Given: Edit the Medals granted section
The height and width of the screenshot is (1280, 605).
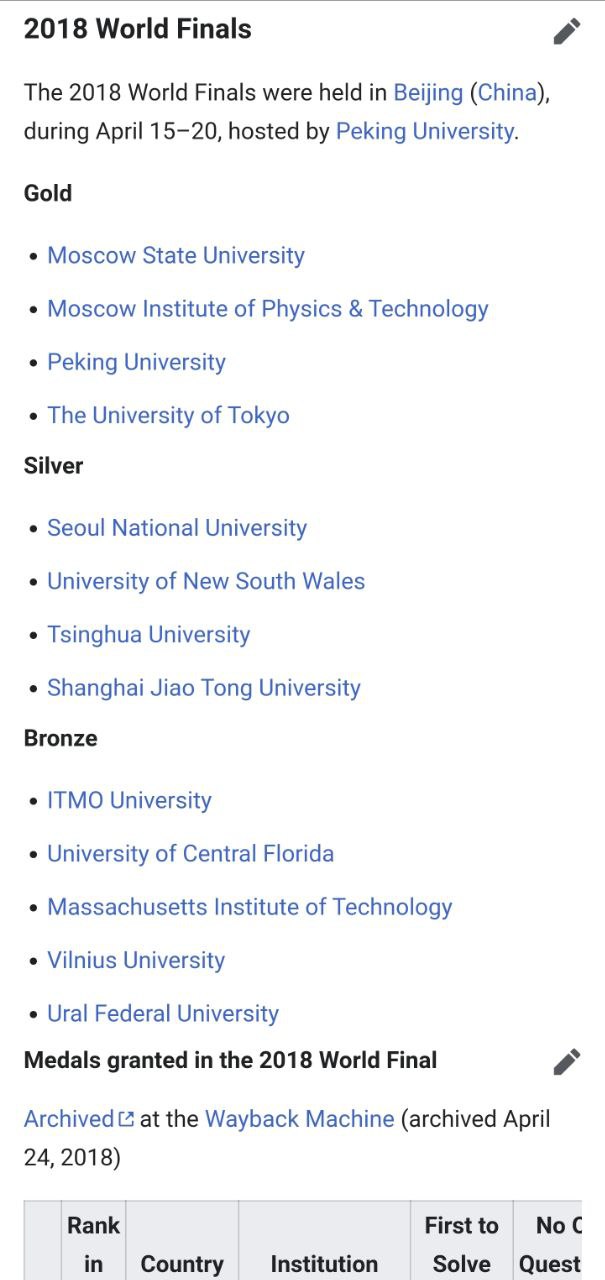Looking at the screenshot, I should pyautogui.click(x=567, y=1061).
